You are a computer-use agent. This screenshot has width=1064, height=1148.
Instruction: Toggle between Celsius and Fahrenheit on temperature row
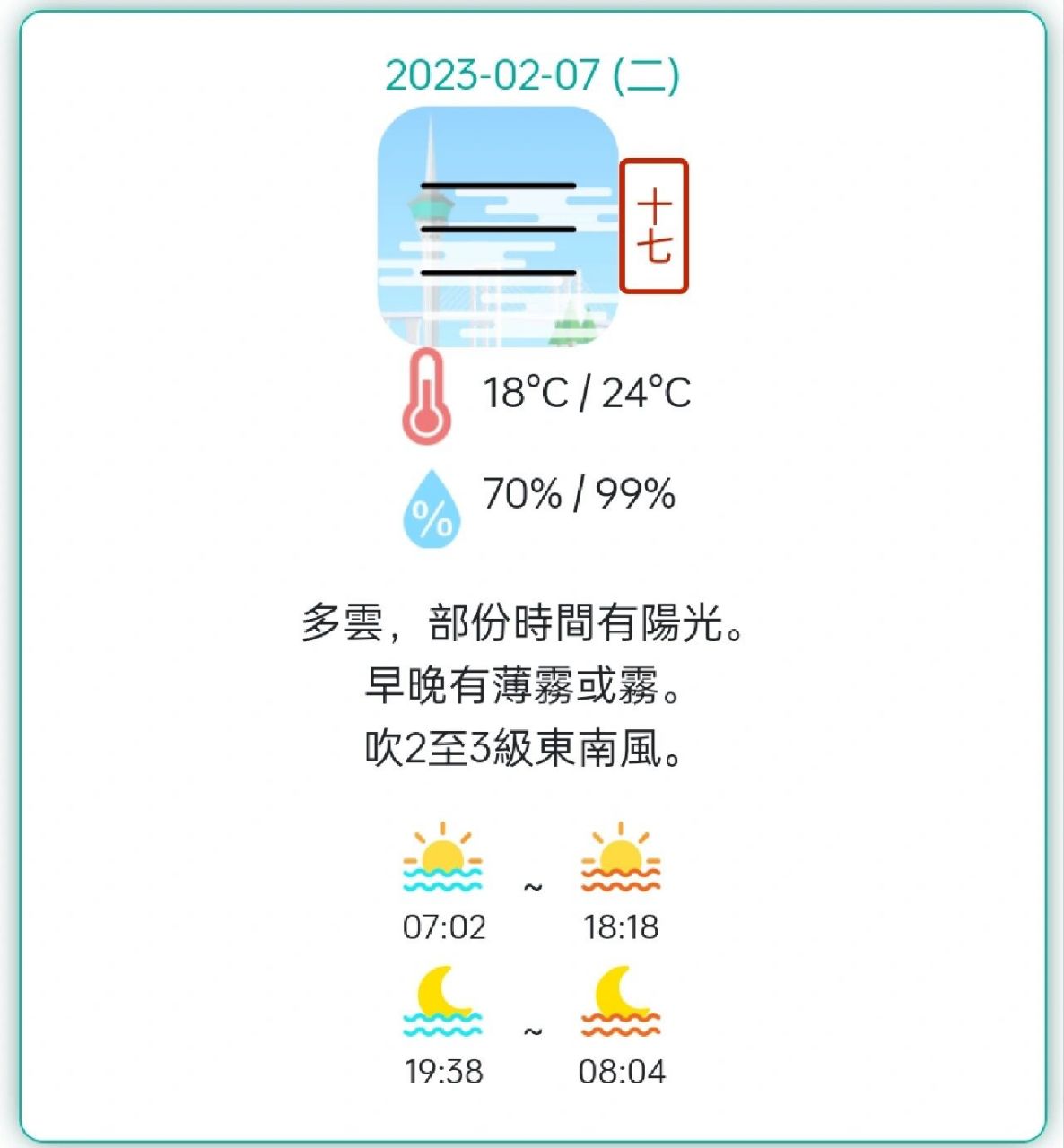click(588, 393)
